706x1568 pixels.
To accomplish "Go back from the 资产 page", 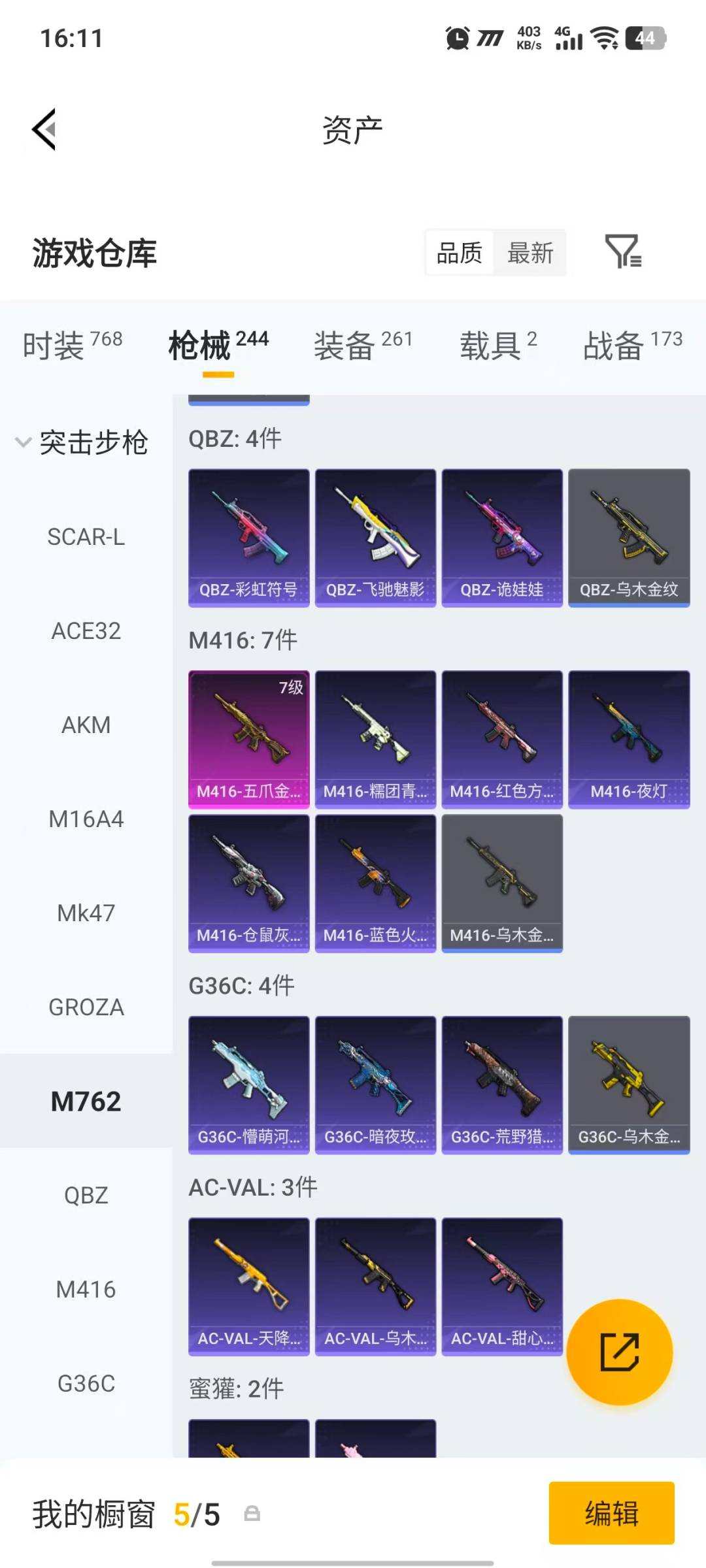I will click(44, 129).
